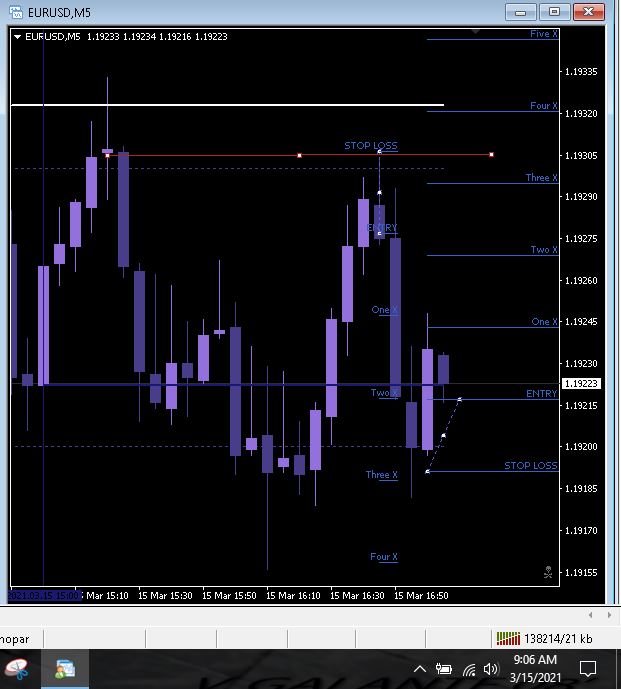The image size is (621, 689).
Task: Click the horizontal scrollbar's right arrow
Action: (611, 615)
